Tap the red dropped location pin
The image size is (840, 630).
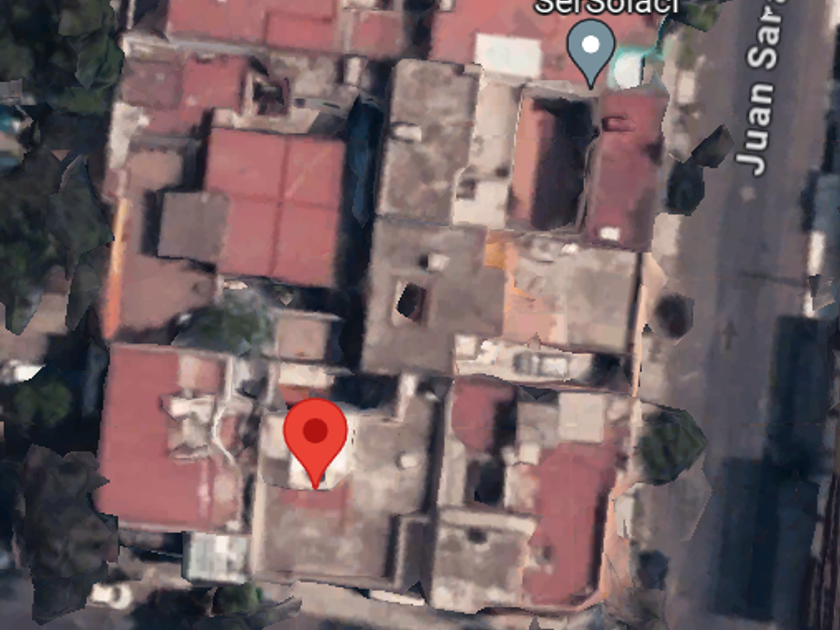coord(315,435)
